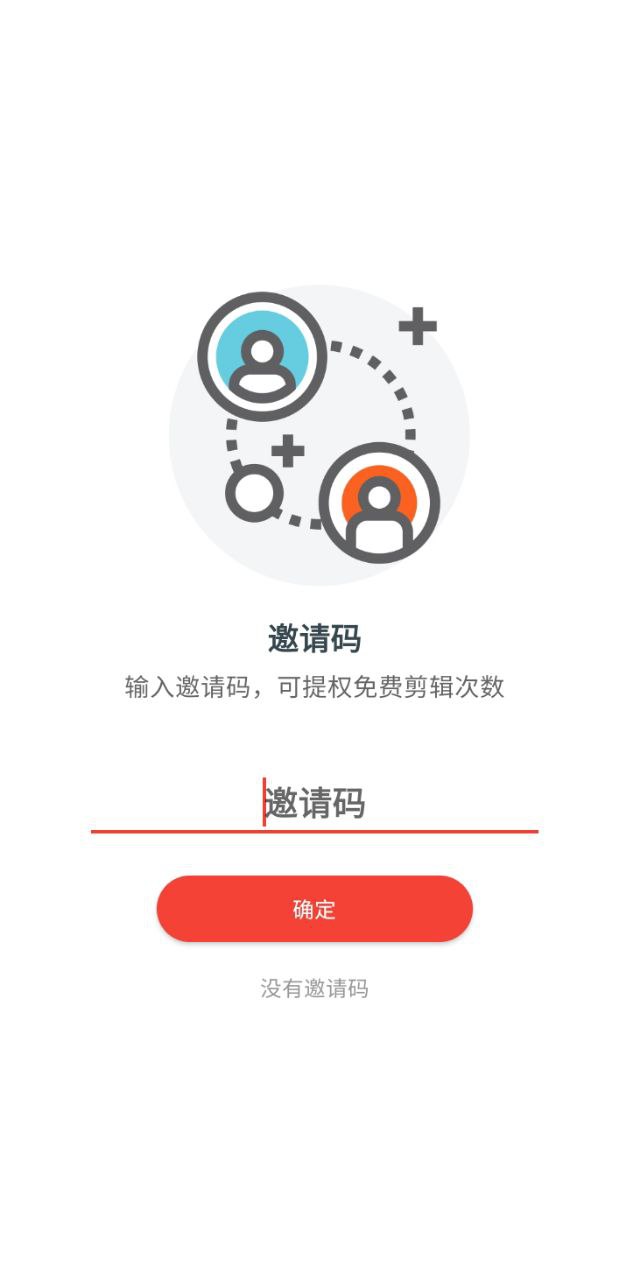The image size is (630, 1280).
Task: Focus the 邀请码 input field
Action: (x=314, y=803)
